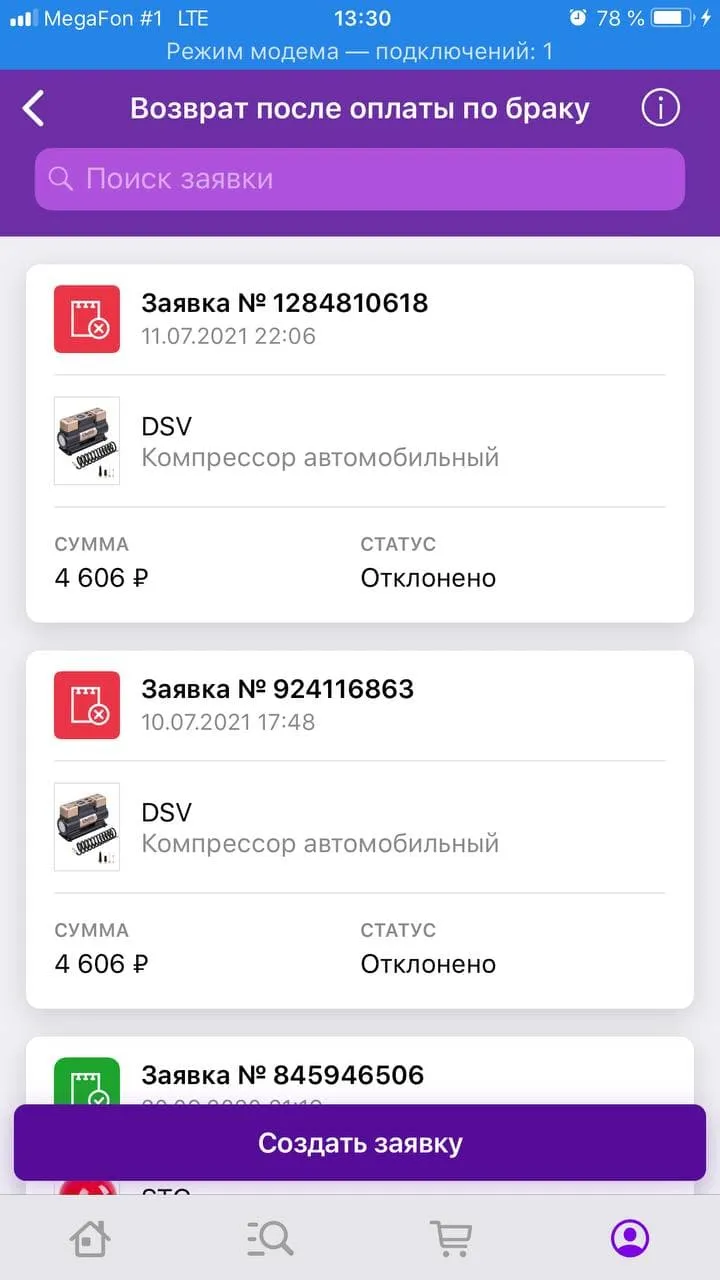Open request № 845946506 card
Screen dimensions: 720x1280
tap(360, 1072)
